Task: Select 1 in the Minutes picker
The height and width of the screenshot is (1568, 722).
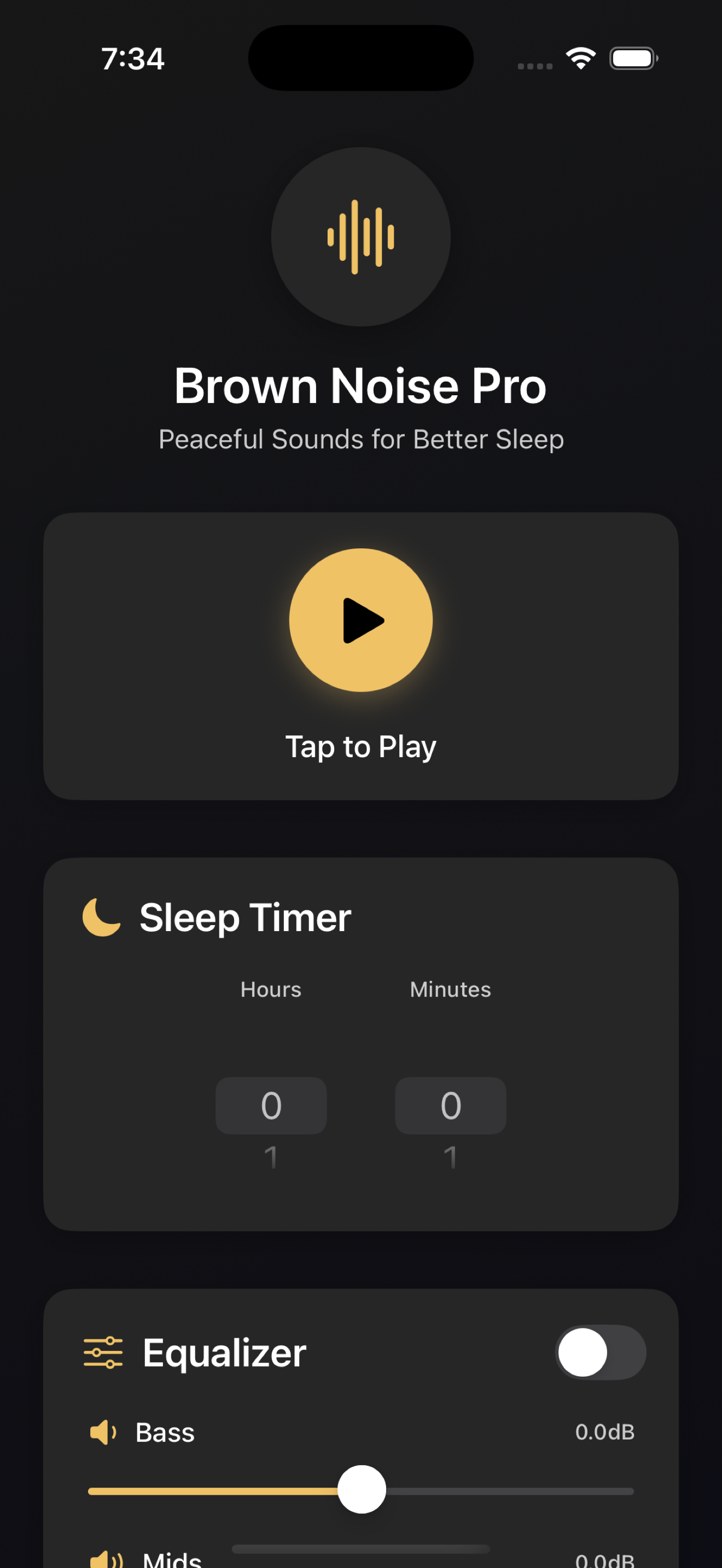Action: [x=451, y=1157]
